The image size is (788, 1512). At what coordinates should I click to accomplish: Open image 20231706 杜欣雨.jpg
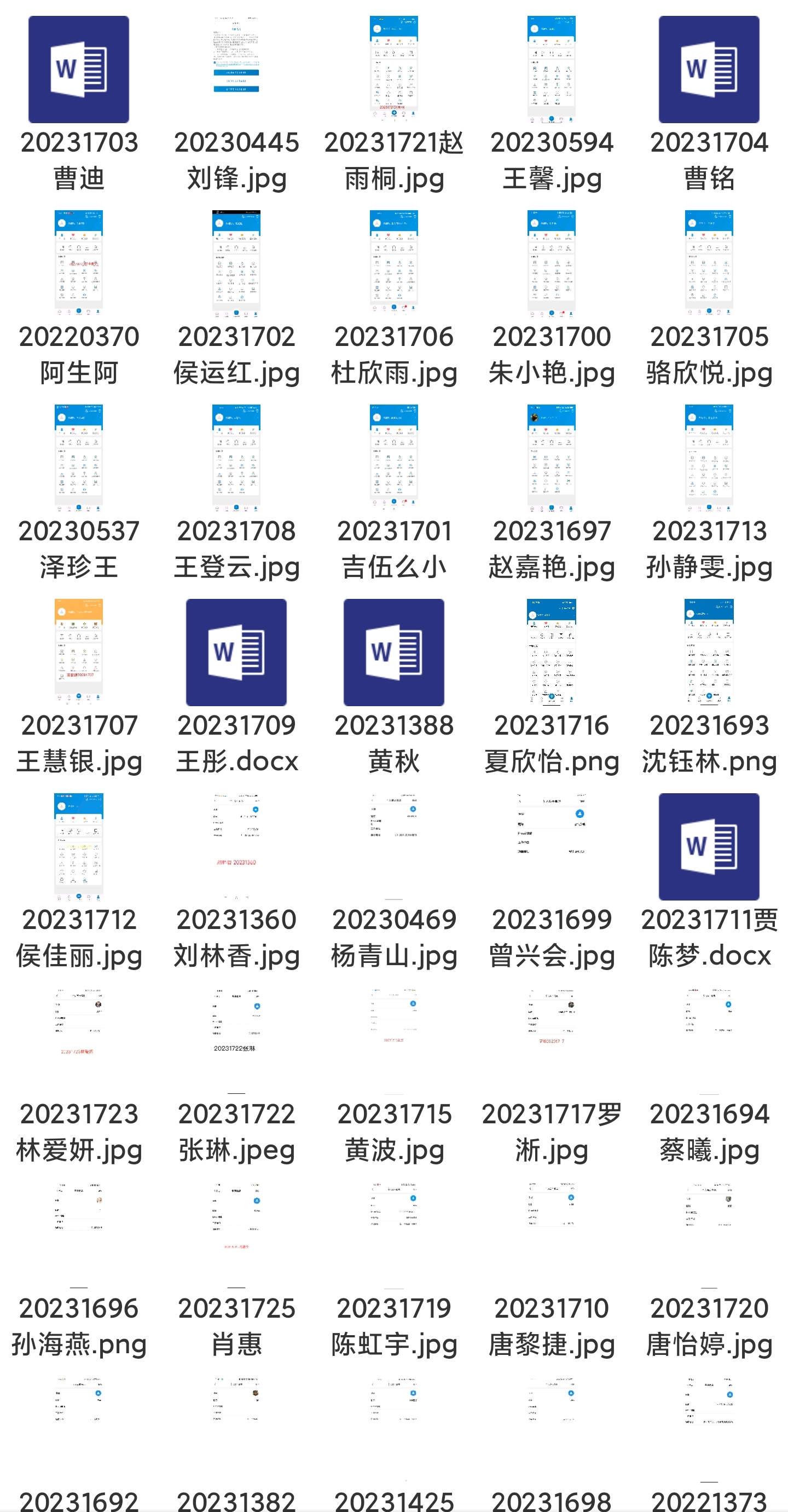pyautogui.click(x=393, y=263)
